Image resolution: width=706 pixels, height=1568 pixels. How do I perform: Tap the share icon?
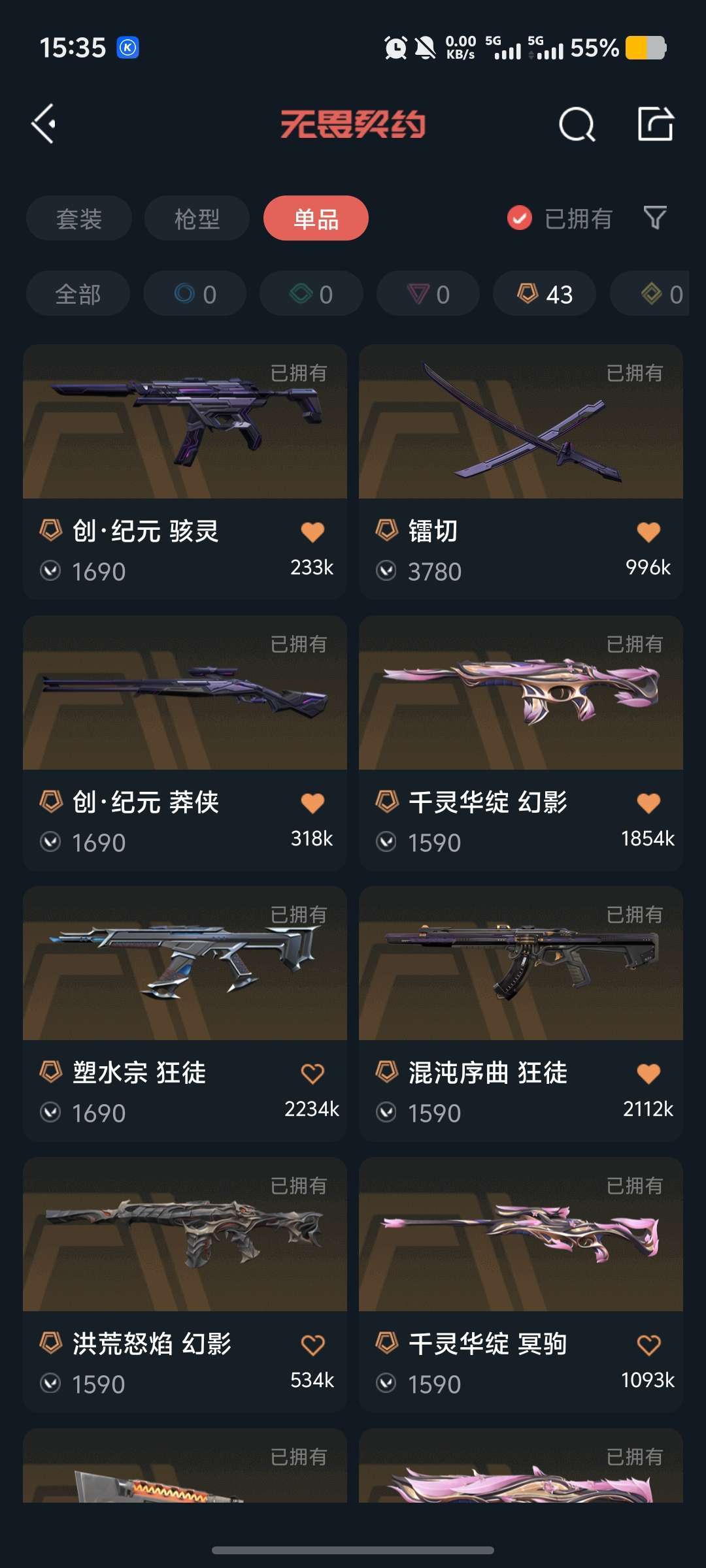point(655,124)
